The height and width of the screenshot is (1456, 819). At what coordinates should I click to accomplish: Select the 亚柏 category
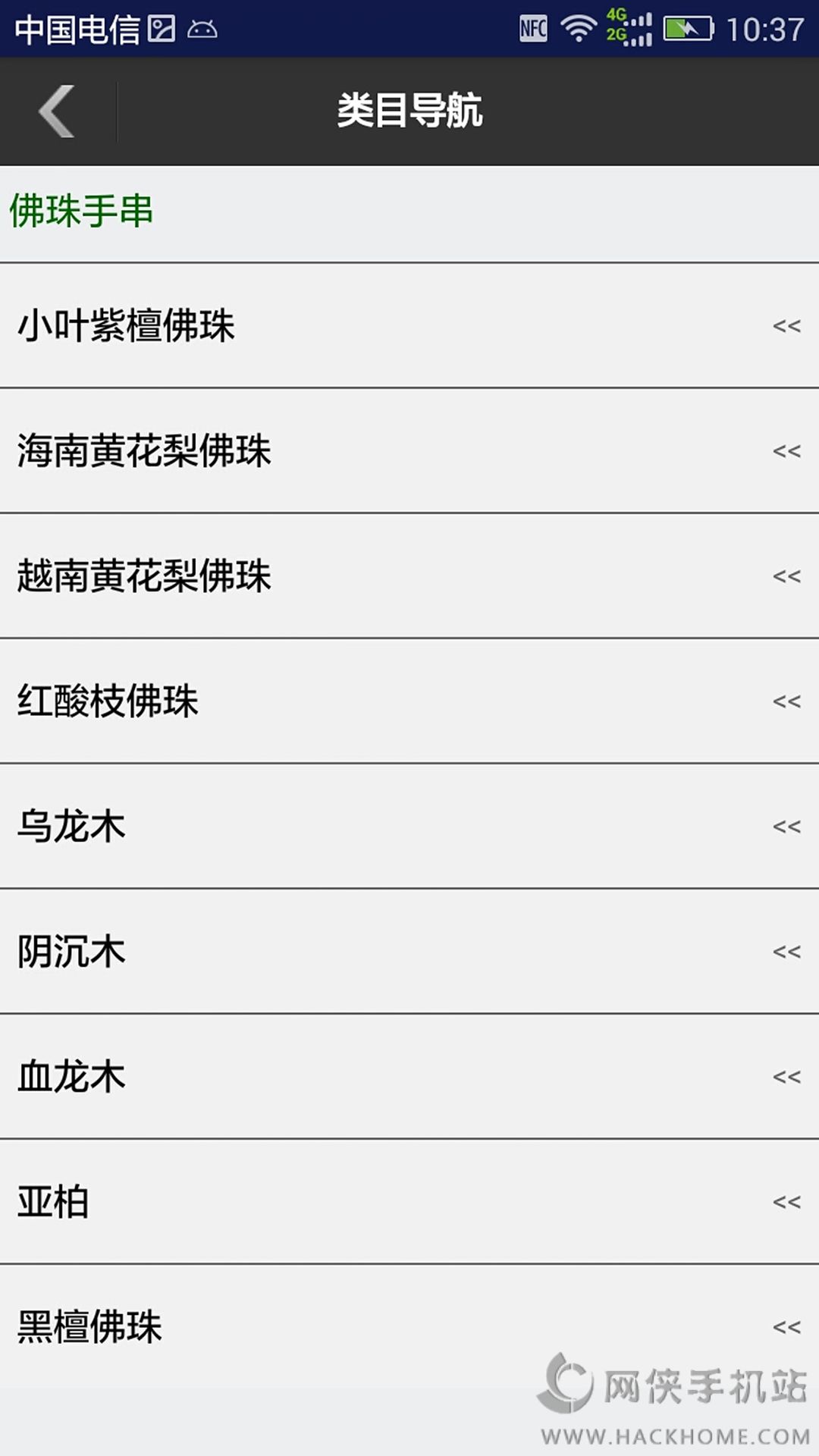click(x=409, y=1202)
